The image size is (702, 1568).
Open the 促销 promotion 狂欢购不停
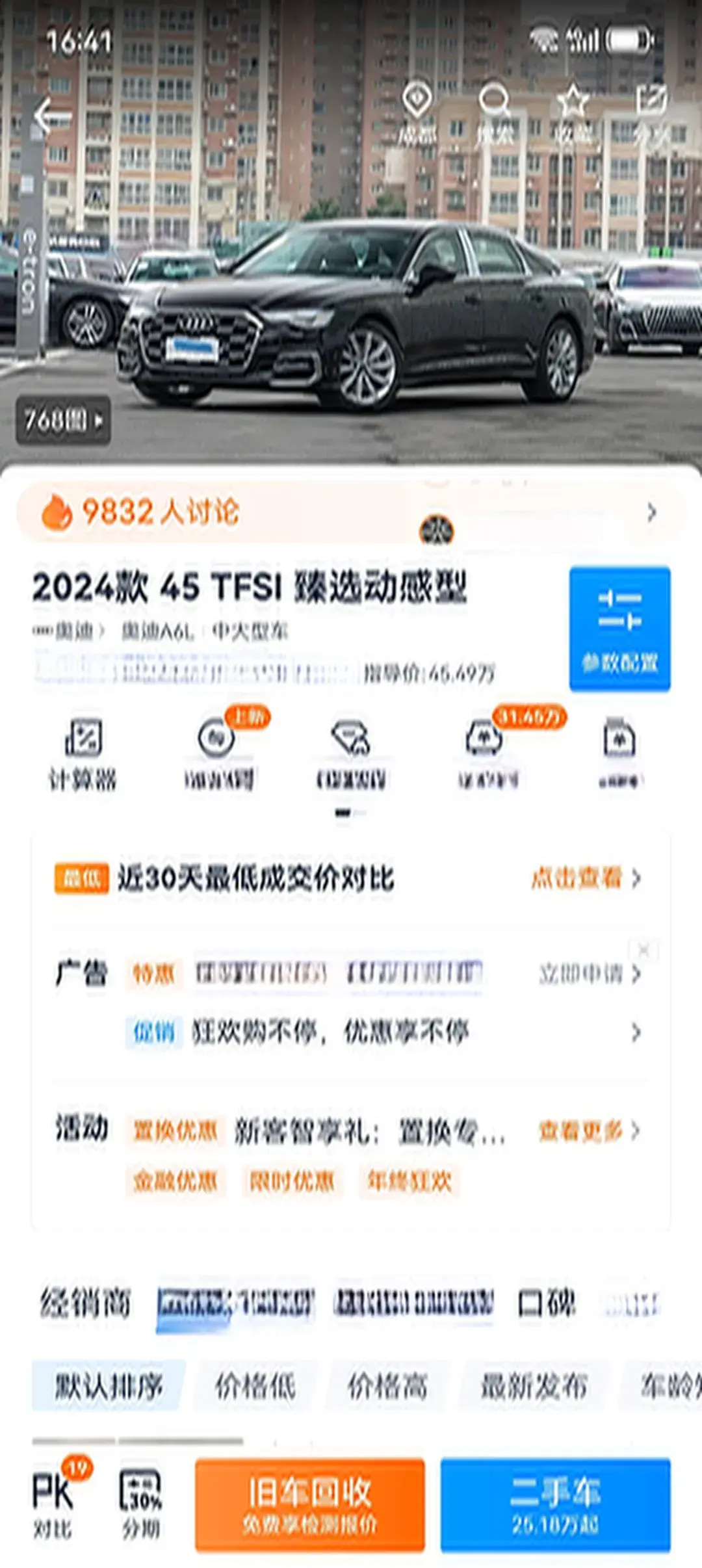330,1032
